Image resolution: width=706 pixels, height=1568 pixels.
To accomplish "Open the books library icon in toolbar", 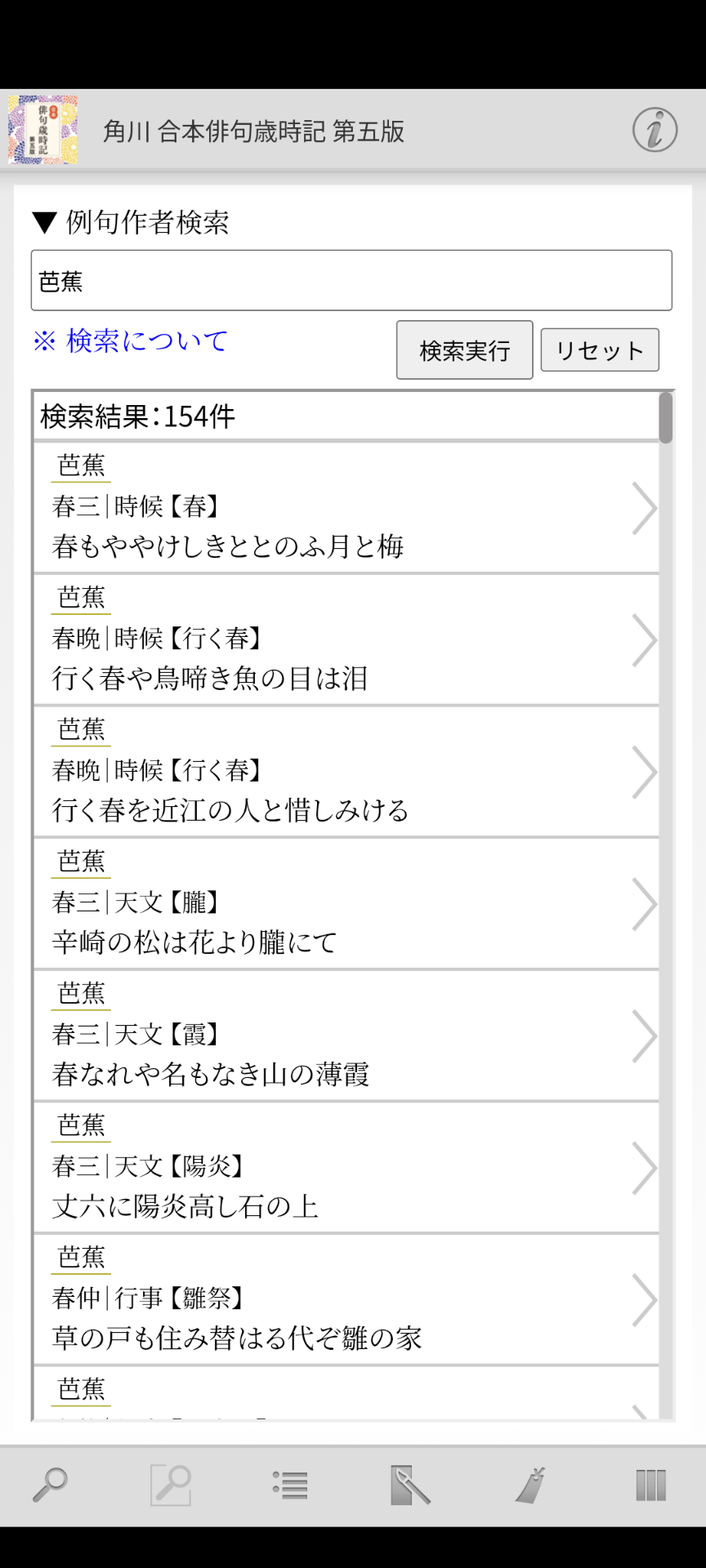I will 650,1486.
